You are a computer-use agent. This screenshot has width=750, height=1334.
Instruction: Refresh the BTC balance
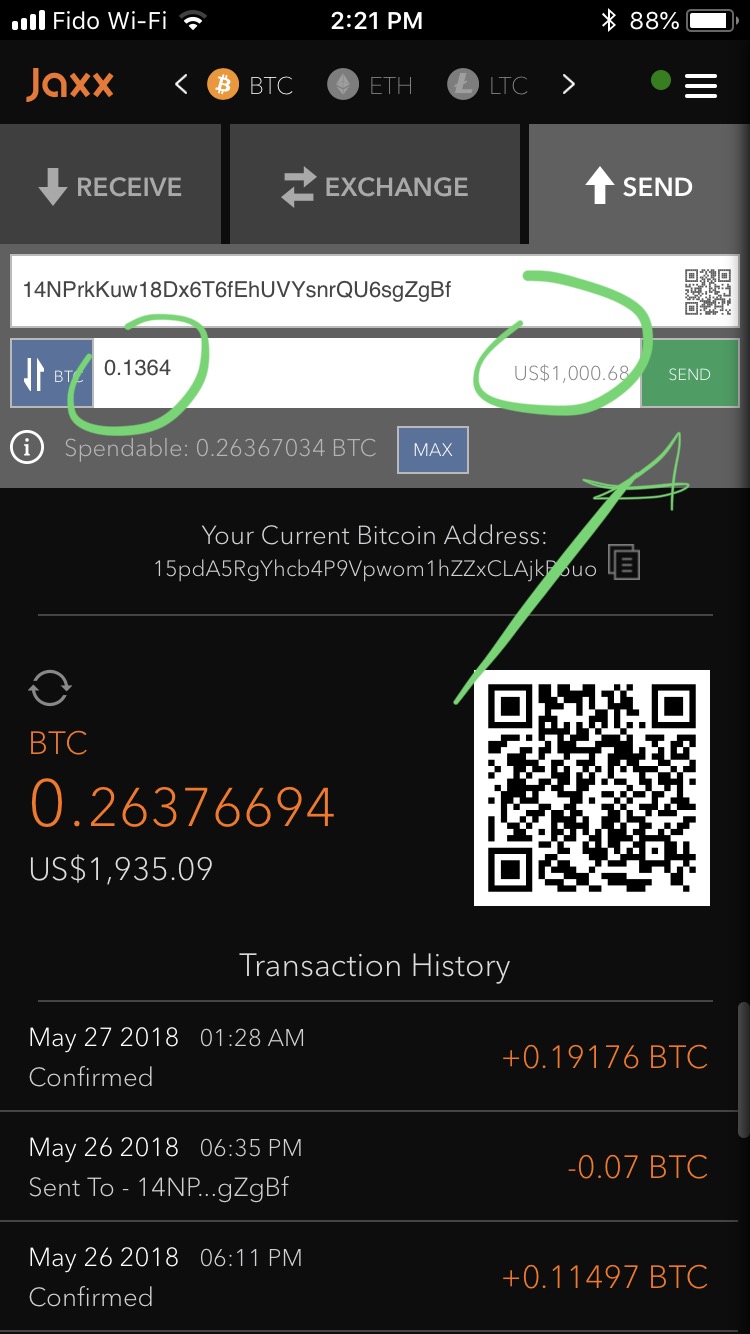click(50, 688)
